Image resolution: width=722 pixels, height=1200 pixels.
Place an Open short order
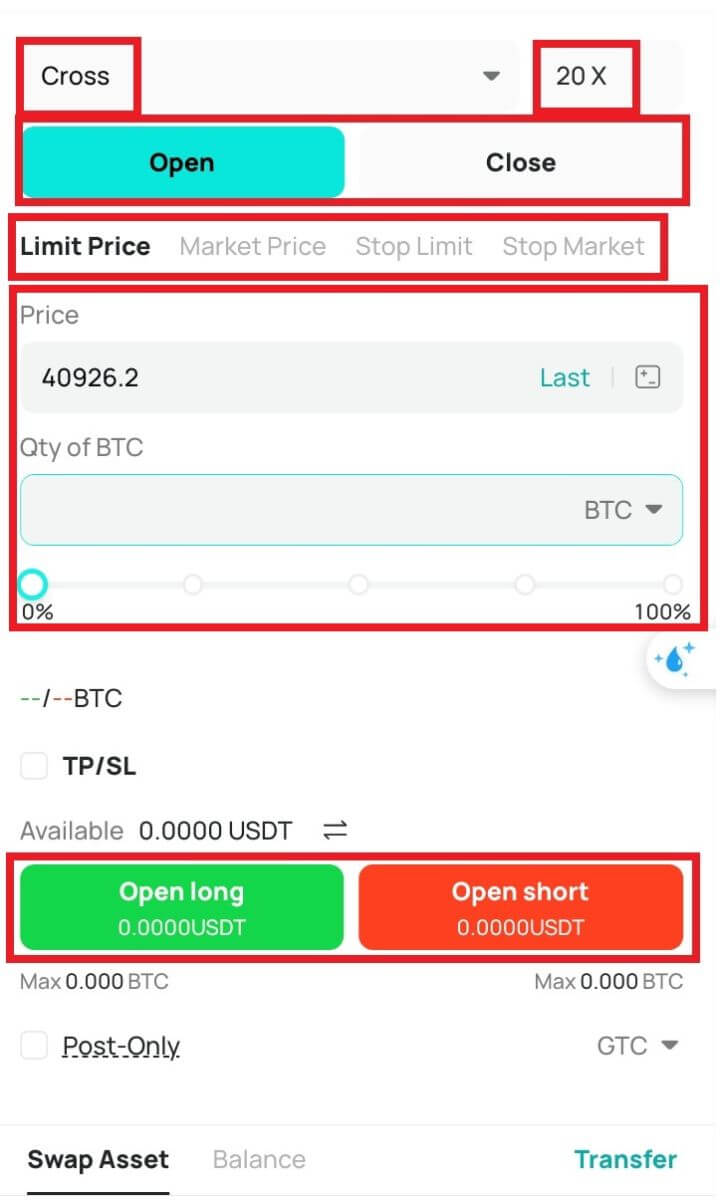point(520,908)
